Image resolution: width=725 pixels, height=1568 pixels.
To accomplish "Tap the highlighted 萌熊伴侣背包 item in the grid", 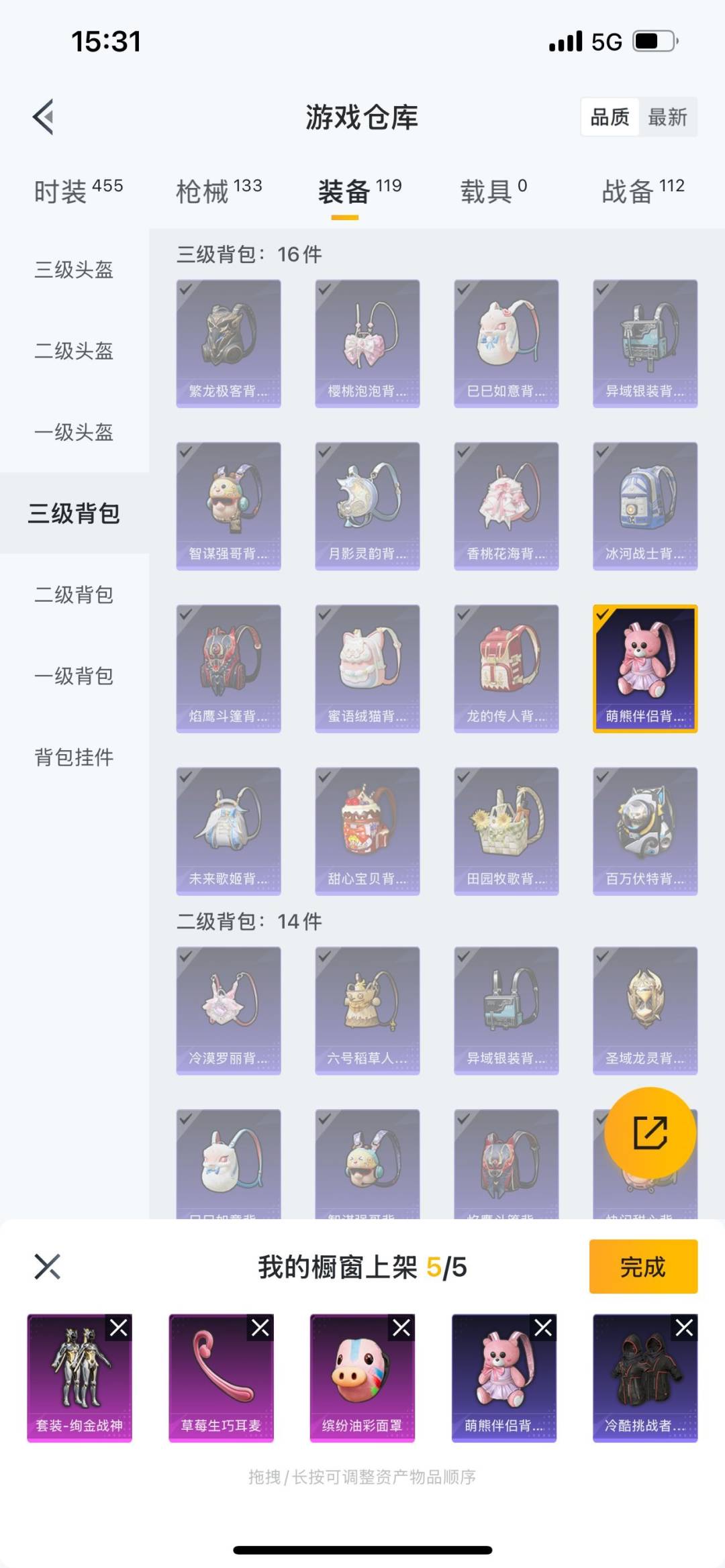I will pos(644,668).
